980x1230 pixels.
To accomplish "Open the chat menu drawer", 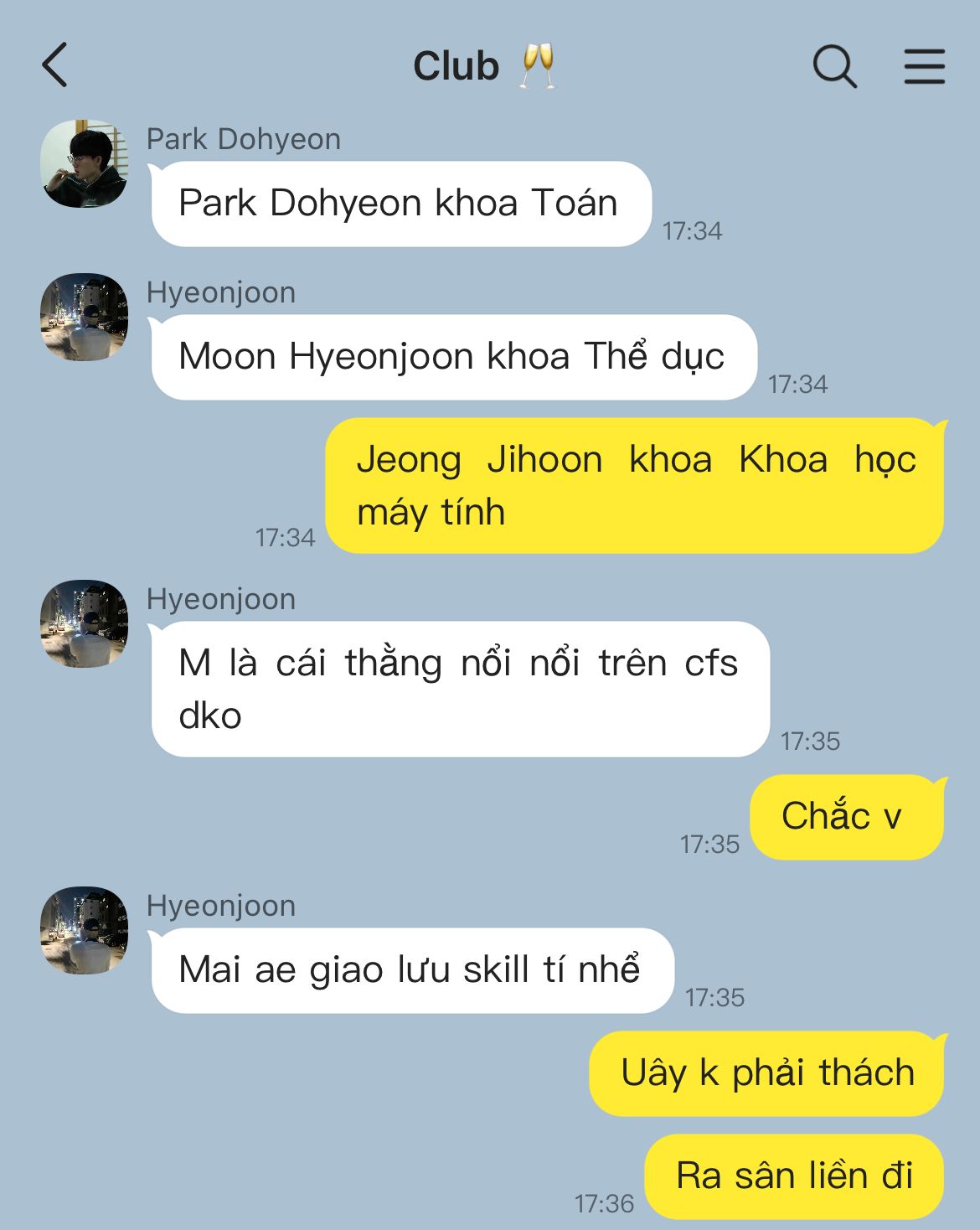I will click(924, 66).
